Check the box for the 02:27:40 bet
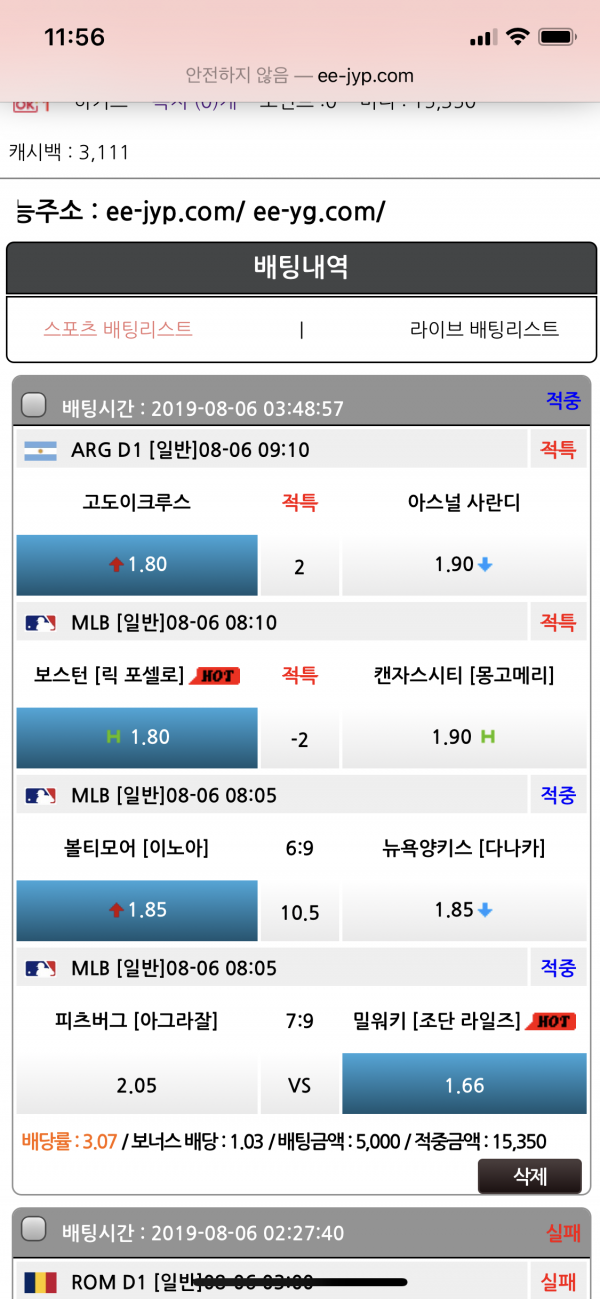Image resolution: width=600 pixels, height=1299 pixels. [x=35, y=1231]
